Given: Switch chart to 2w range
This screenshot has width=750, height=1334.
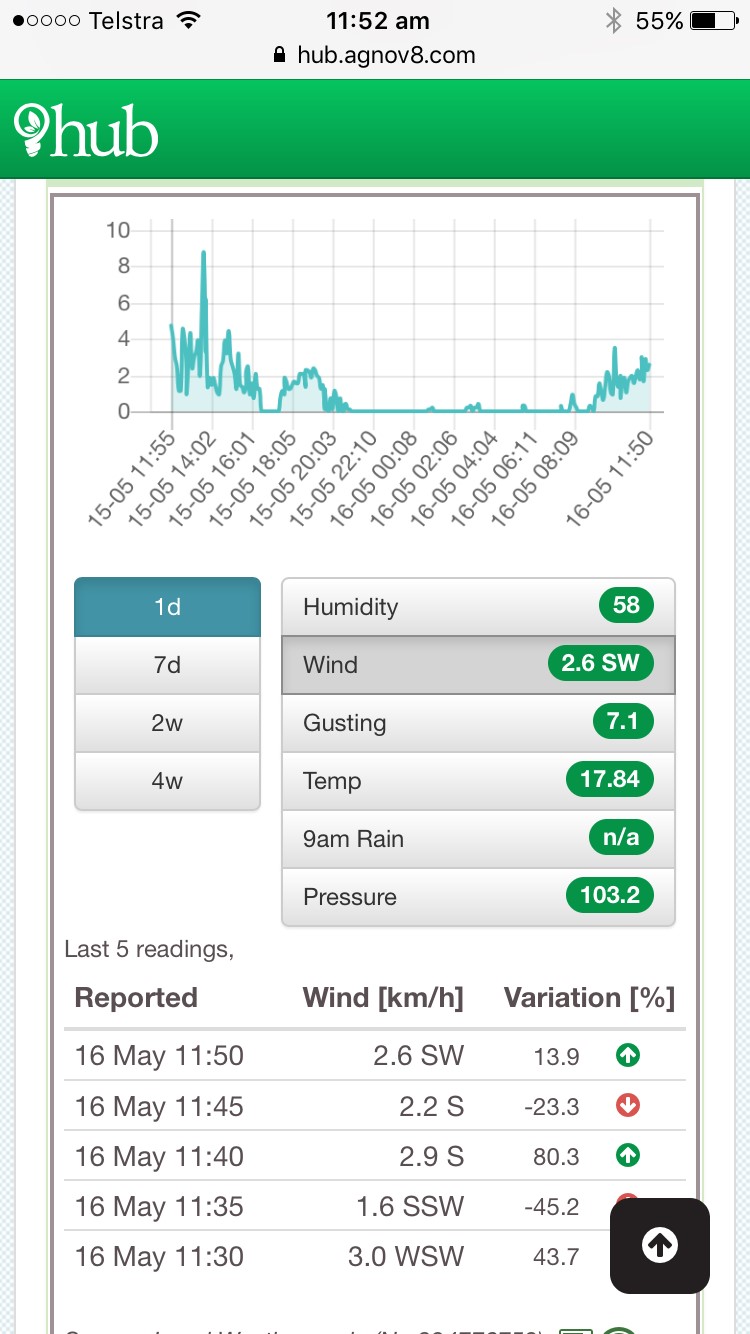Looking at the screenshot, I should [167, 723].
